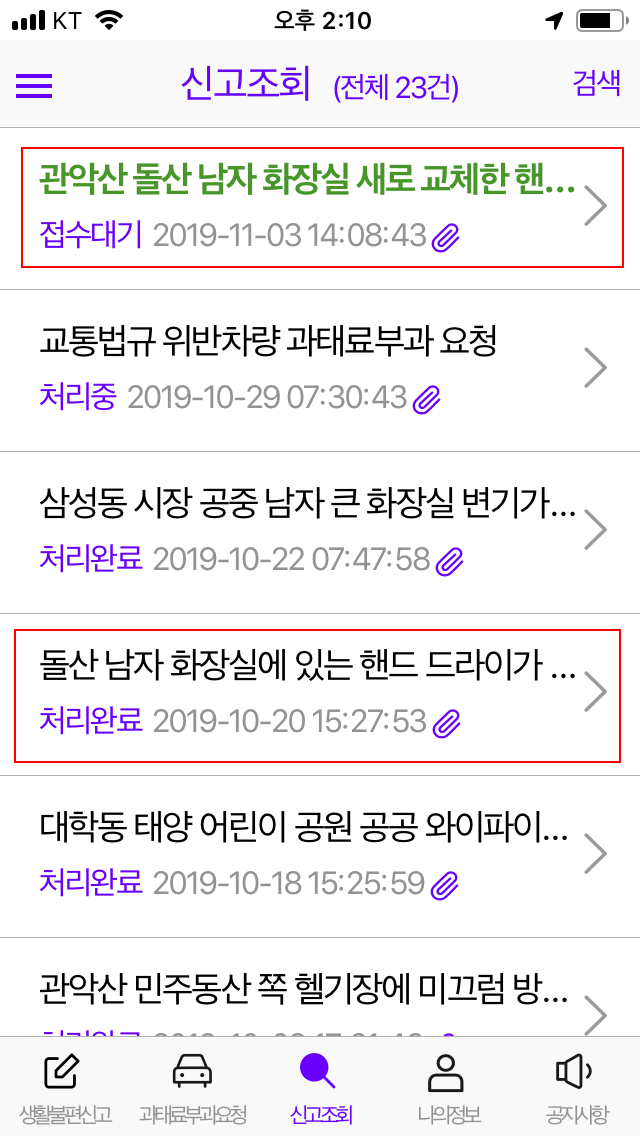Open the 관악산 민주동산 헬기장 report
Image resolution: width=640 pixels, height=1136 pixels.
pos(320,987)
